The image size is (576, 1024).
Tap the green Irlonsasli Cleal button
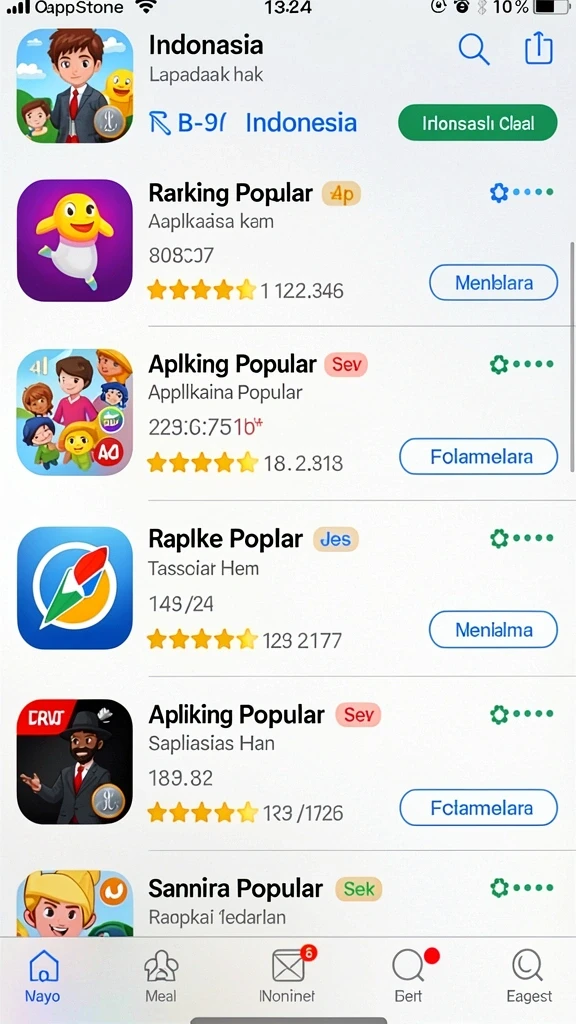477,123
